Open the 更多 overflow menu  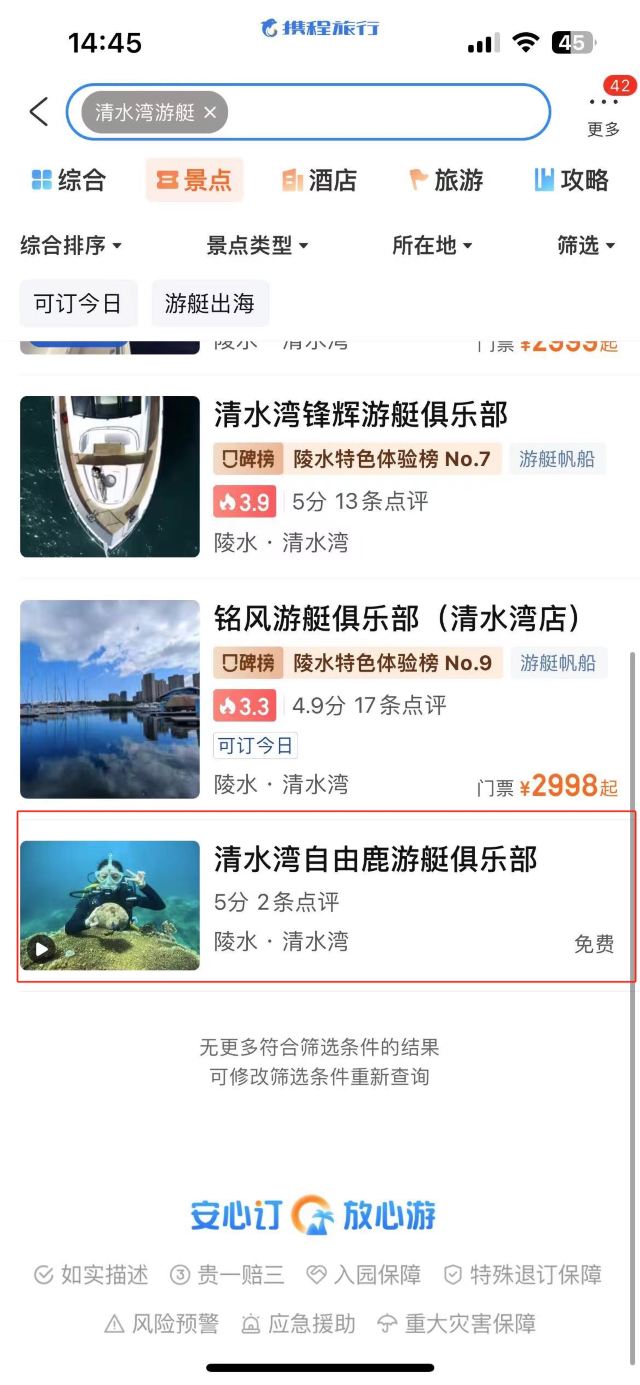[604, 113]
